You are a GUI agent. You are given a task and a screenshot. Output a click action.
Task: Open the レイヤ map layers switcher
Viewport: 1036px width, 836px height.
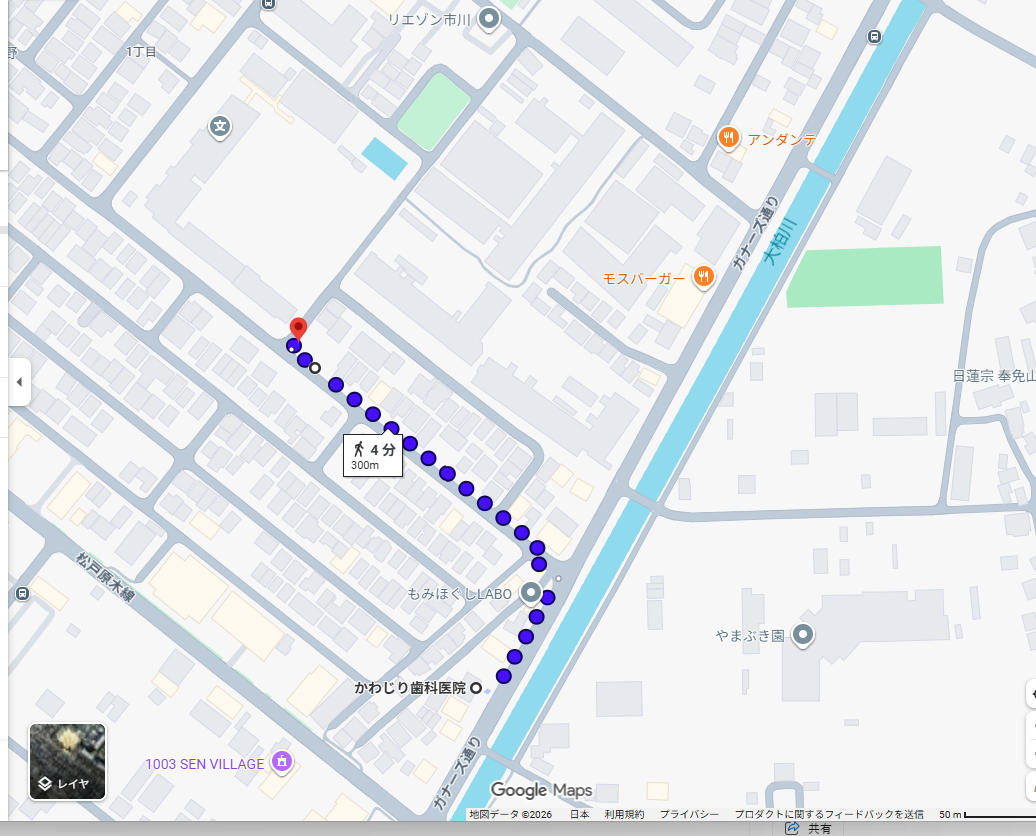tap(67, 761)
